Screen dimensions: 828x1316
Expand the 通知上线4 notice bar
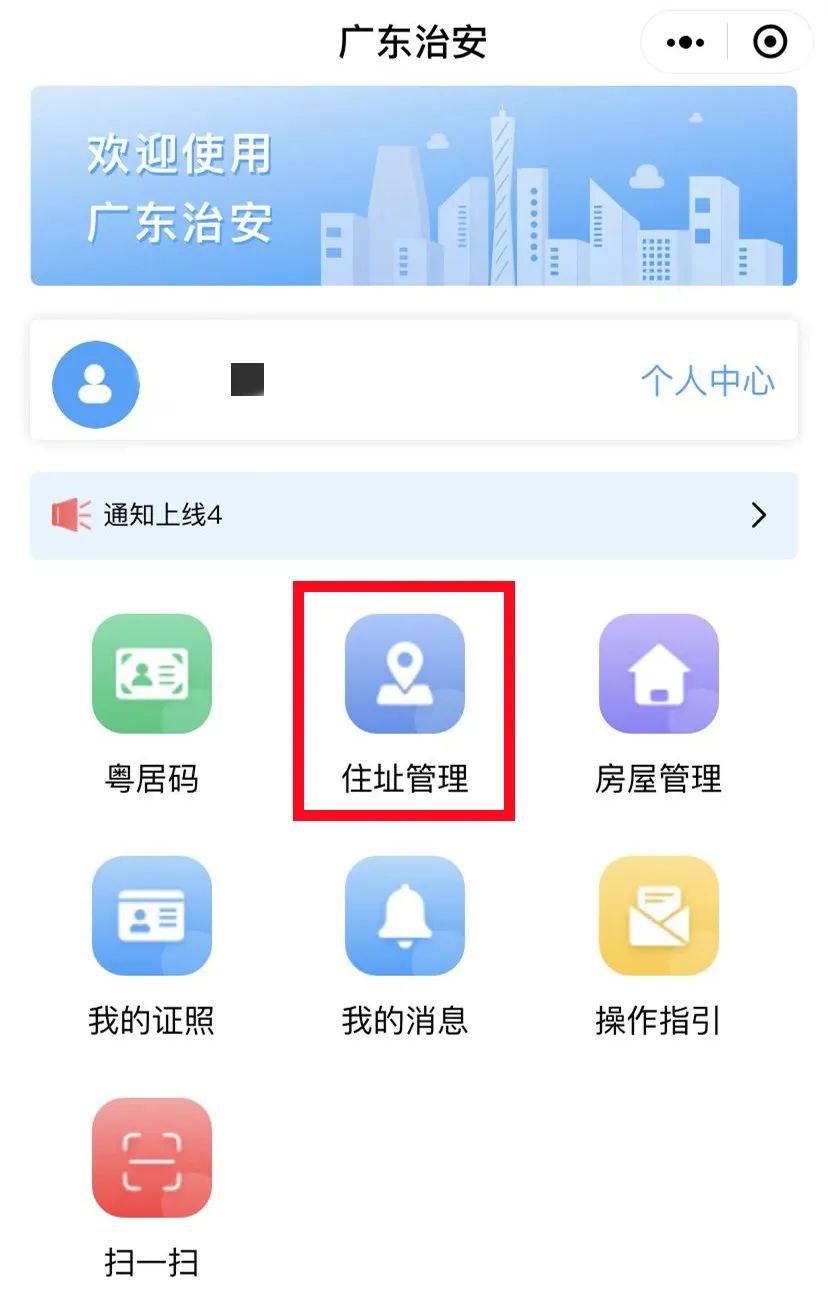(414, 515)
